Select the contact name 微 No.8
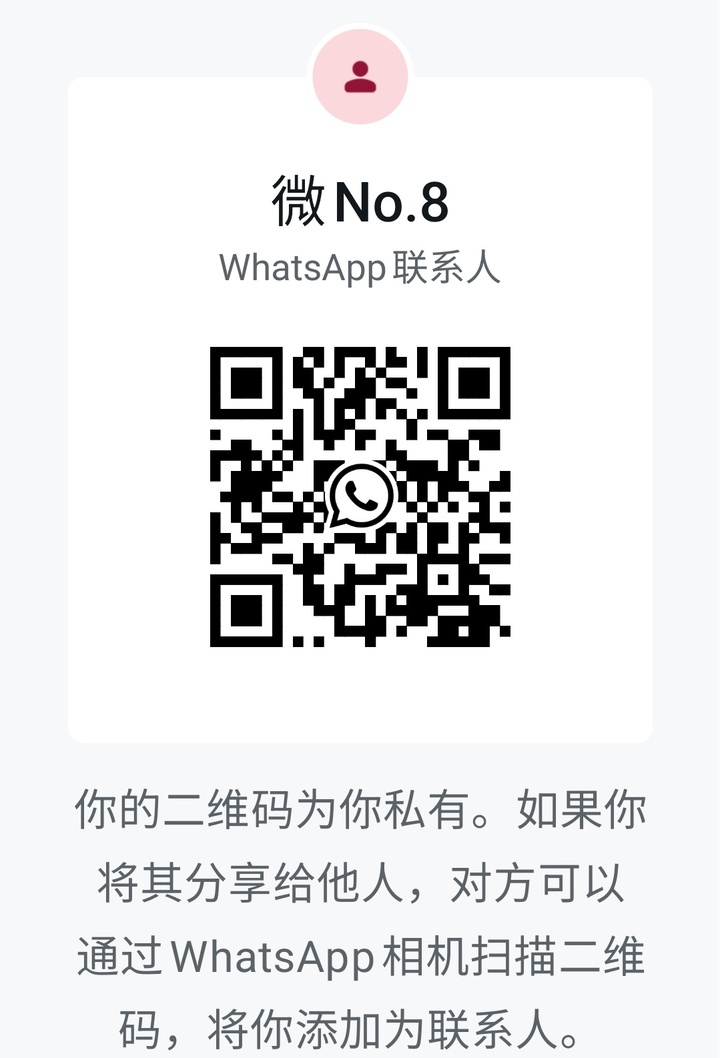 pos(360,198)
